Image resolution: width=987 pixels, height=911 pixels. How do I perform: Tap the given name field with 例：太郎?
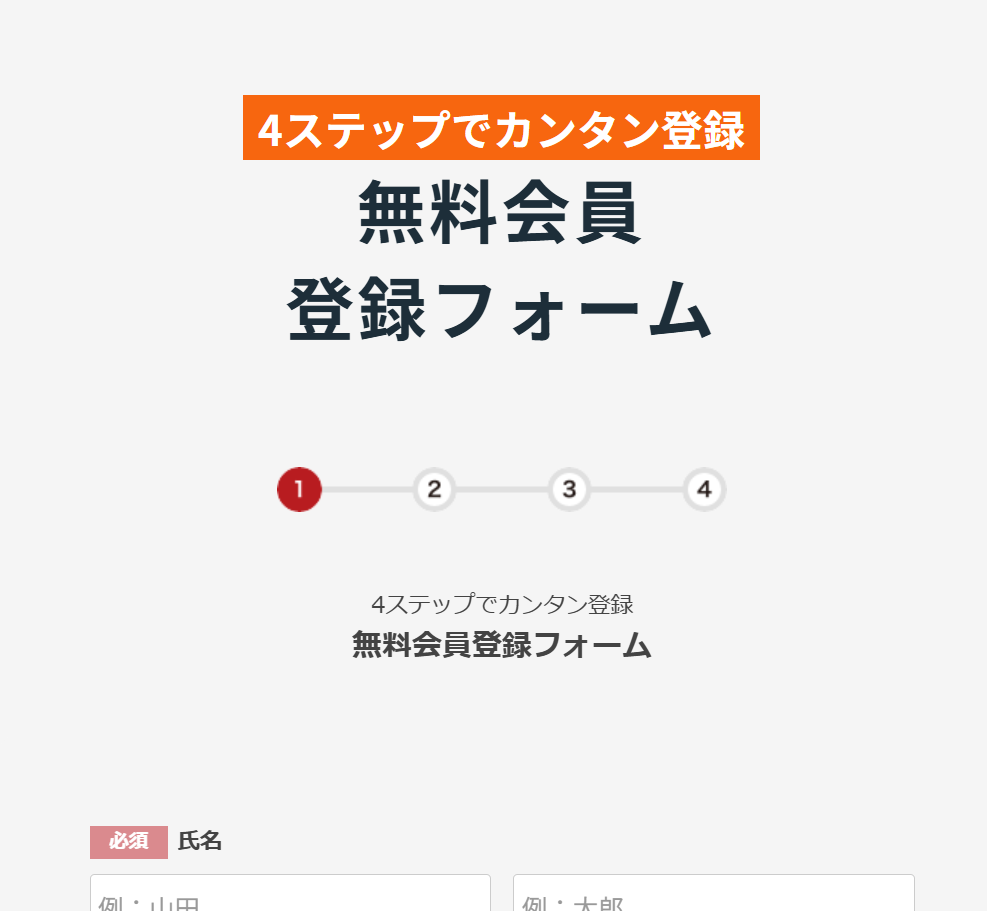click(x=714, y=896)
